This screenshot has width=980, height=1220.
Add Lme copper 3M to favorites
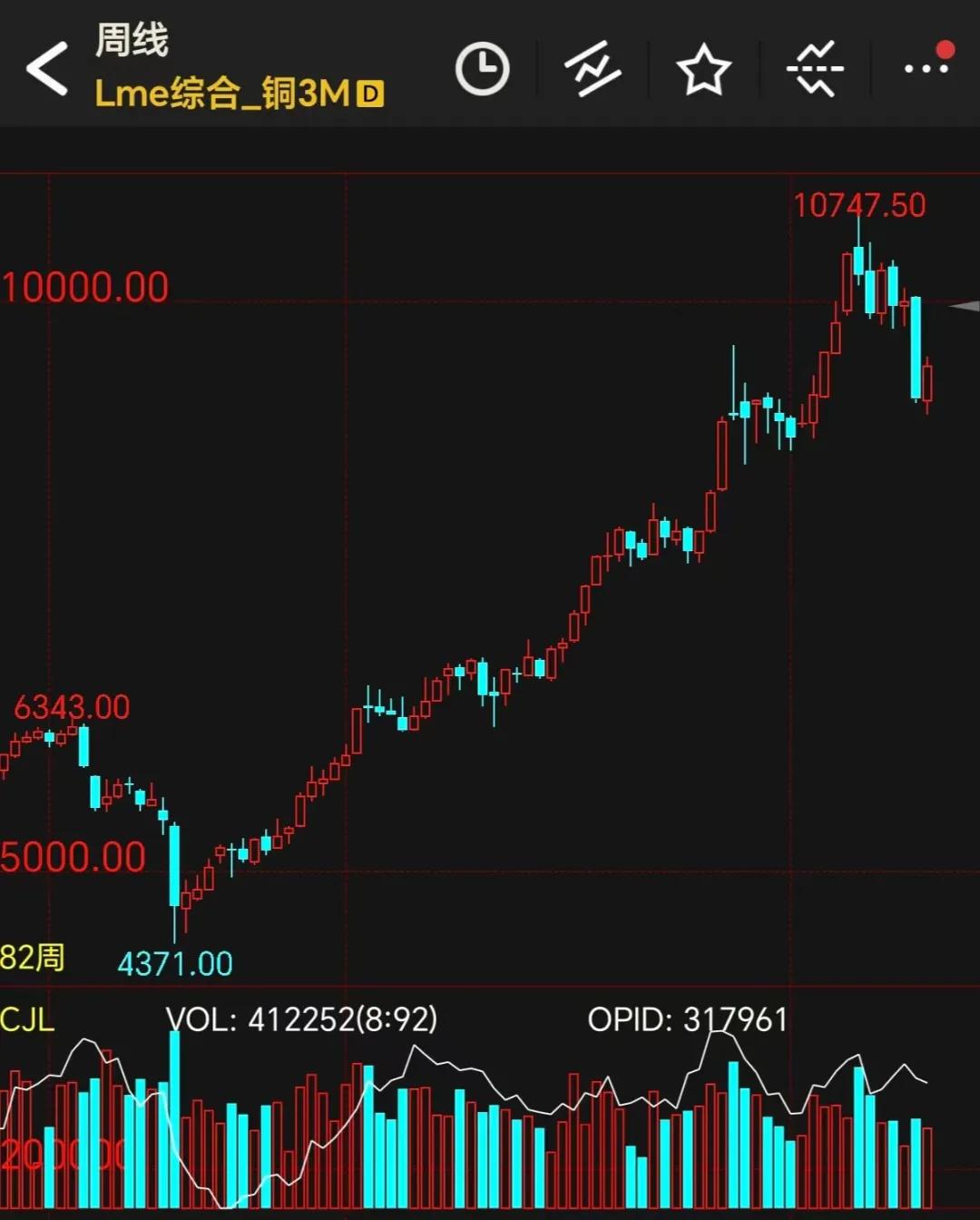coord(703,70)
